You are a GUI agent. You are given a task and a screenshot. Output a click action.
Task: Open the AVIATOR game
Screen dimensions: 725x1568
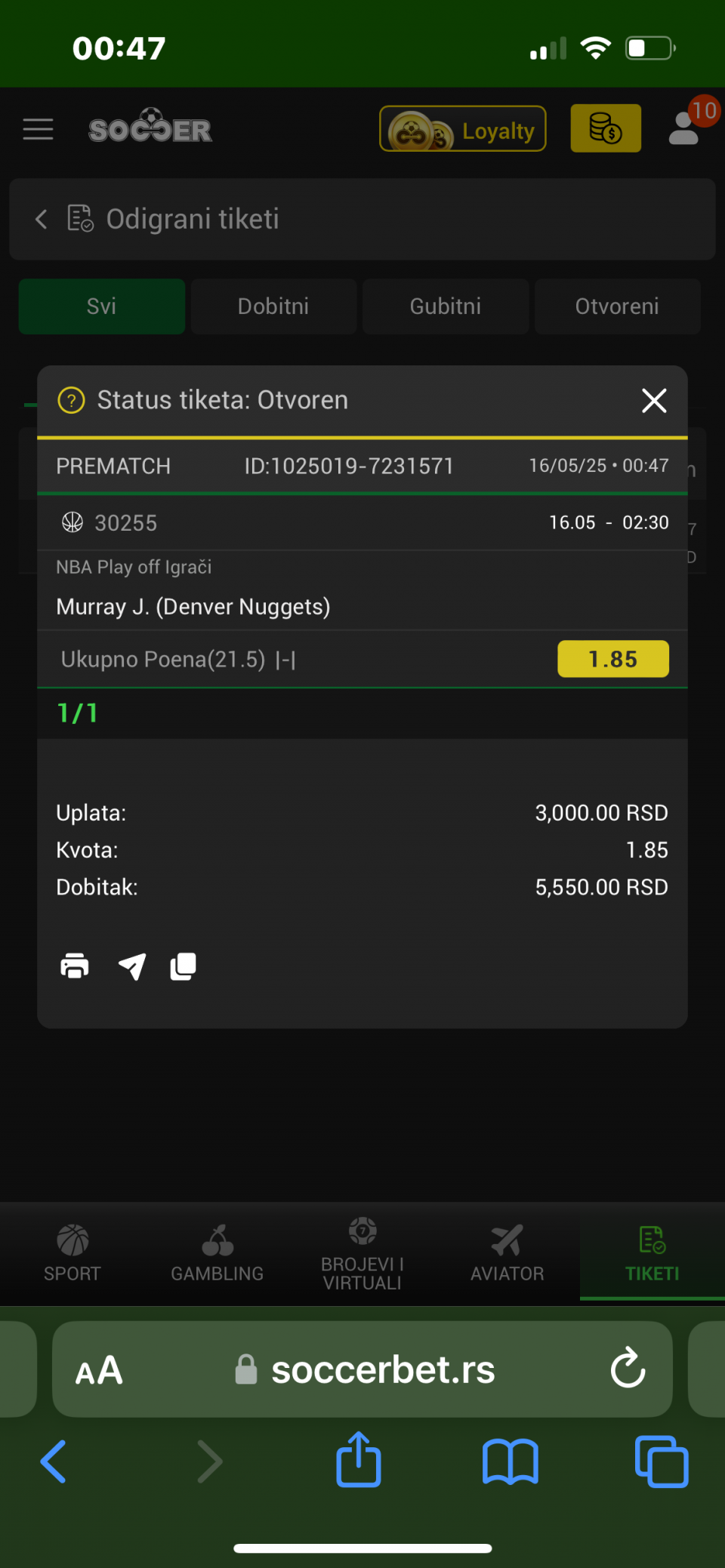pyautogui.click(x=507, y=1253)
